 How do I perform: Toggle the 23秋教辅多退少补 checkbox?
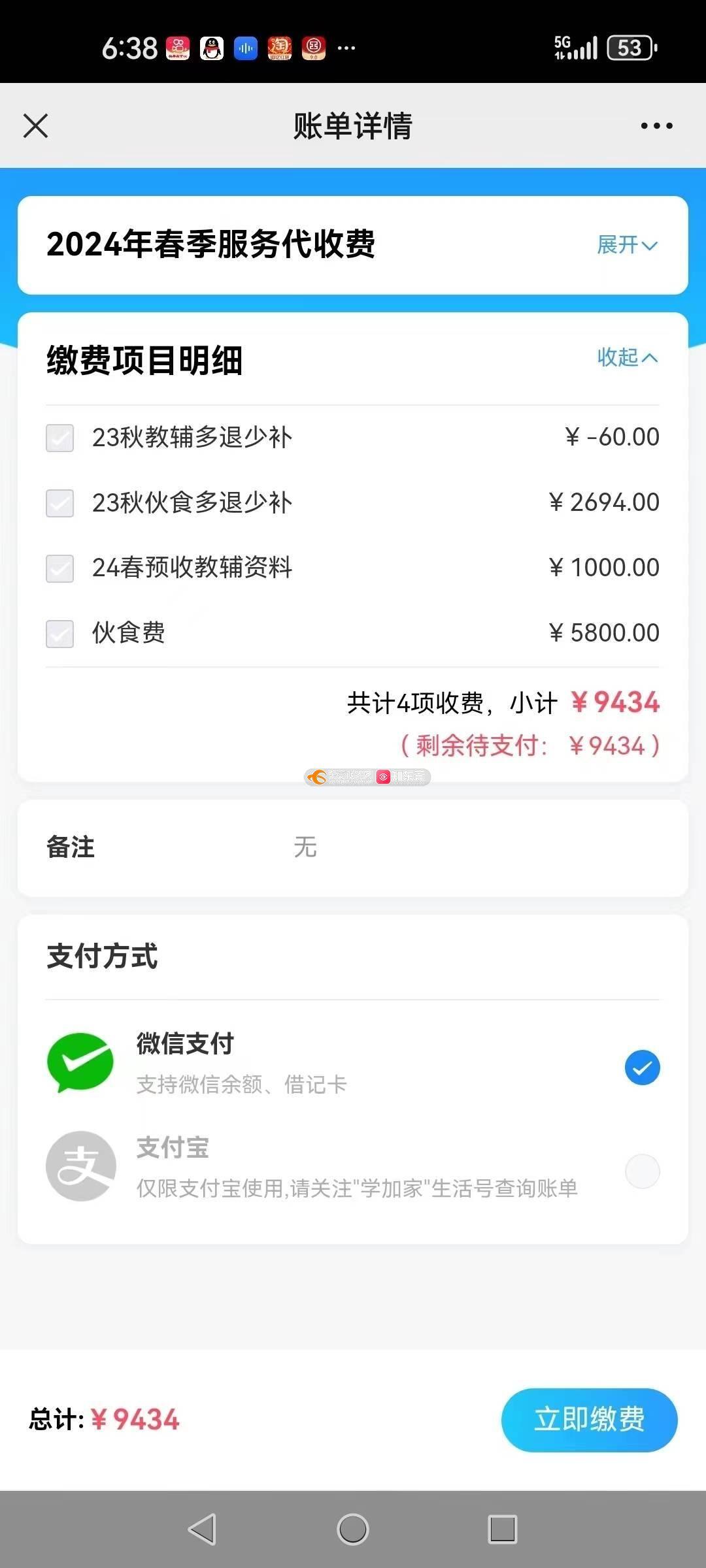59,438
